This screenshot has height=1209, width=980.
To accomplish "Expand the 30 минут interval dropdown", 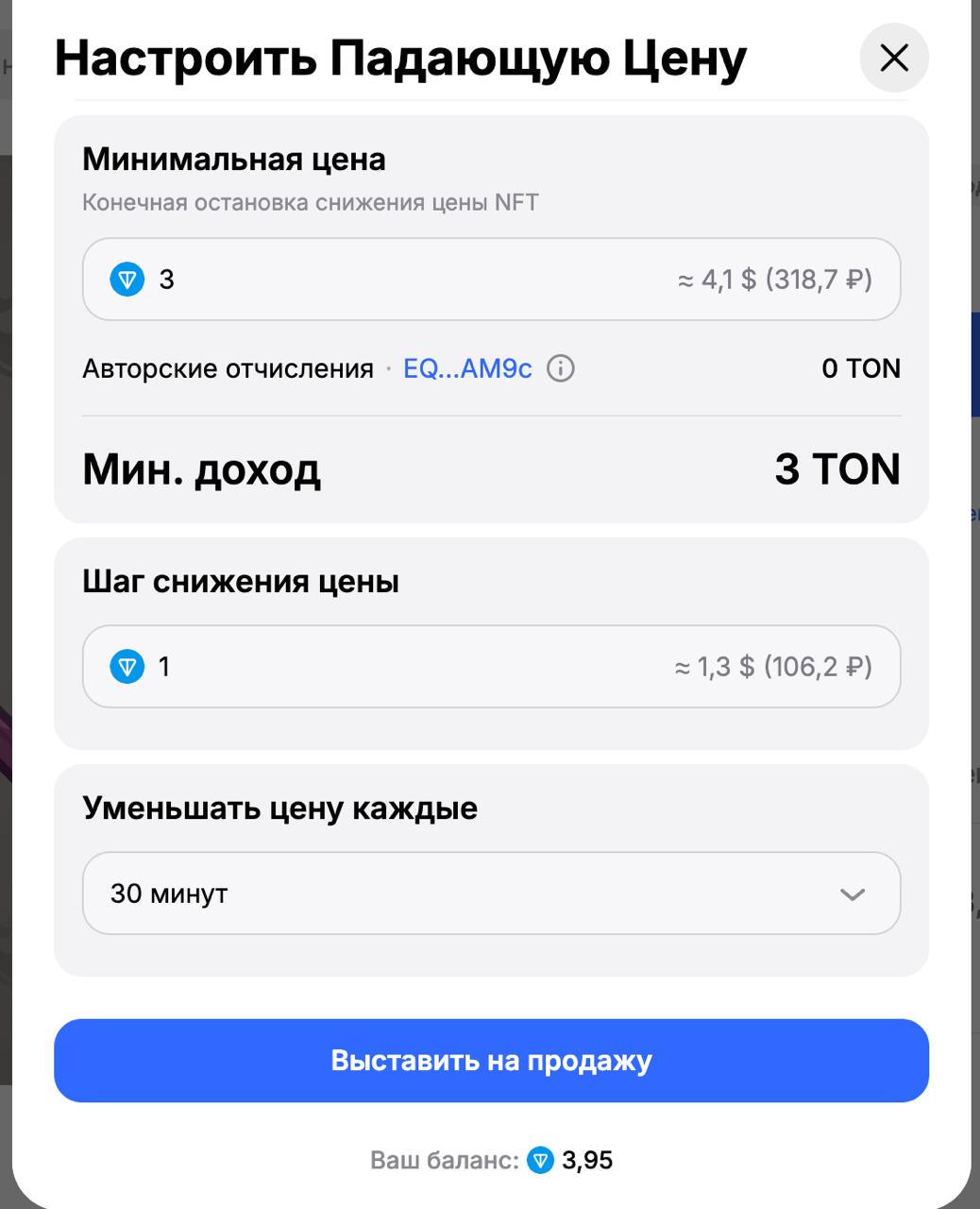I will coord(491,894).
